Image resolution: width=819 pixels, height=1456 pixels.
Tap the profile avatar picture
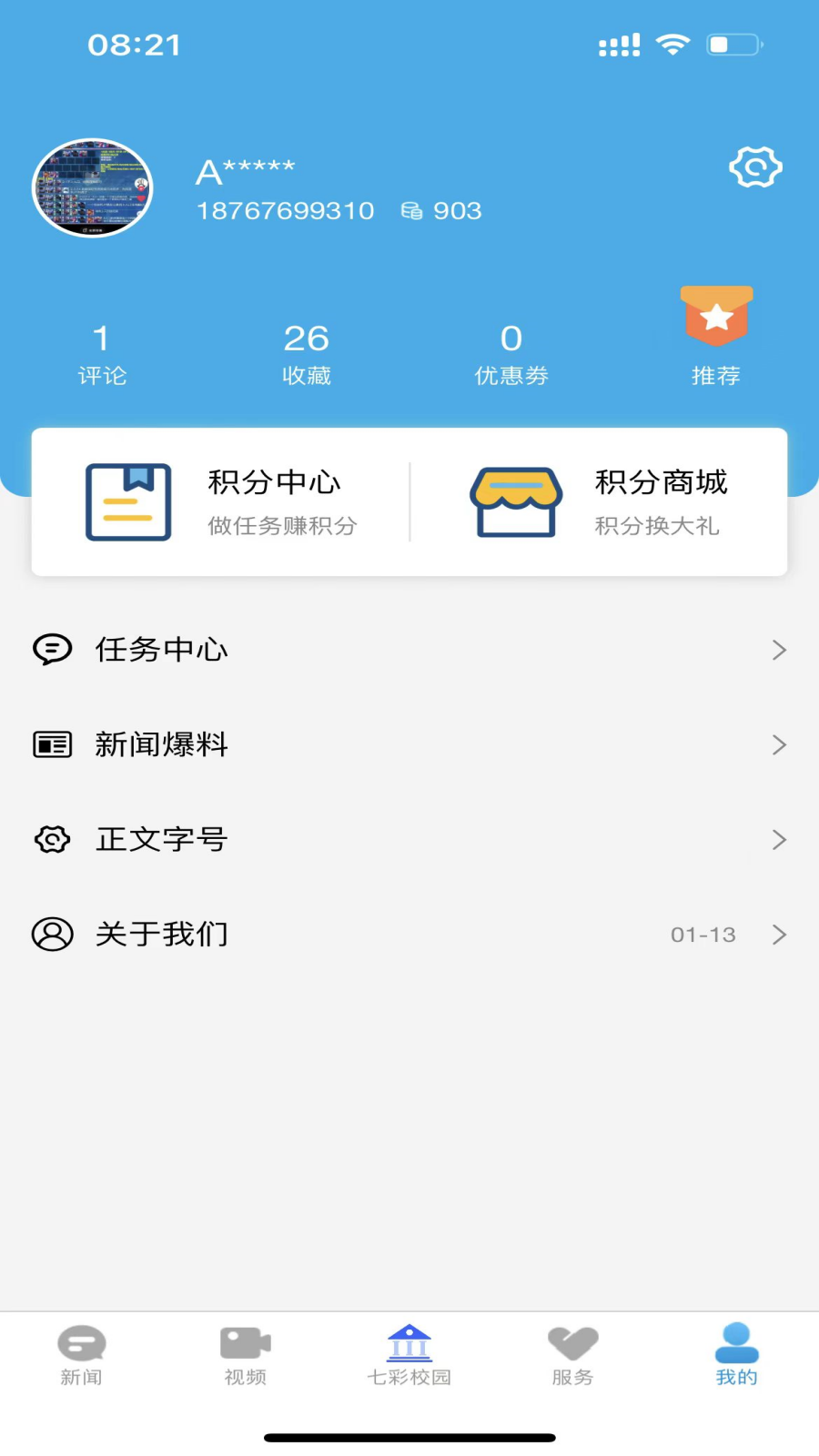pos(93,188)
